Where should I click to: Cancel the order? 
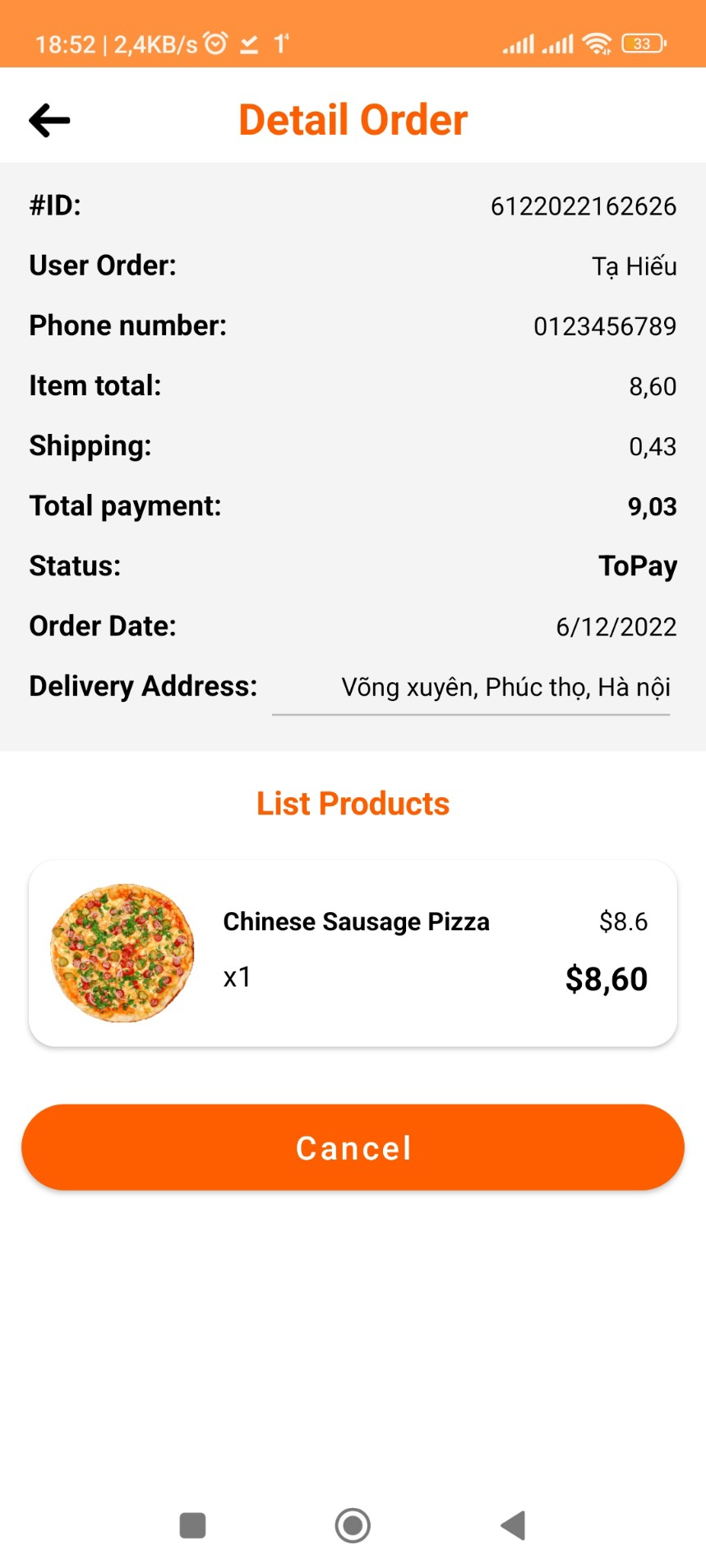pyautogui.click(x=353, y=1147)
